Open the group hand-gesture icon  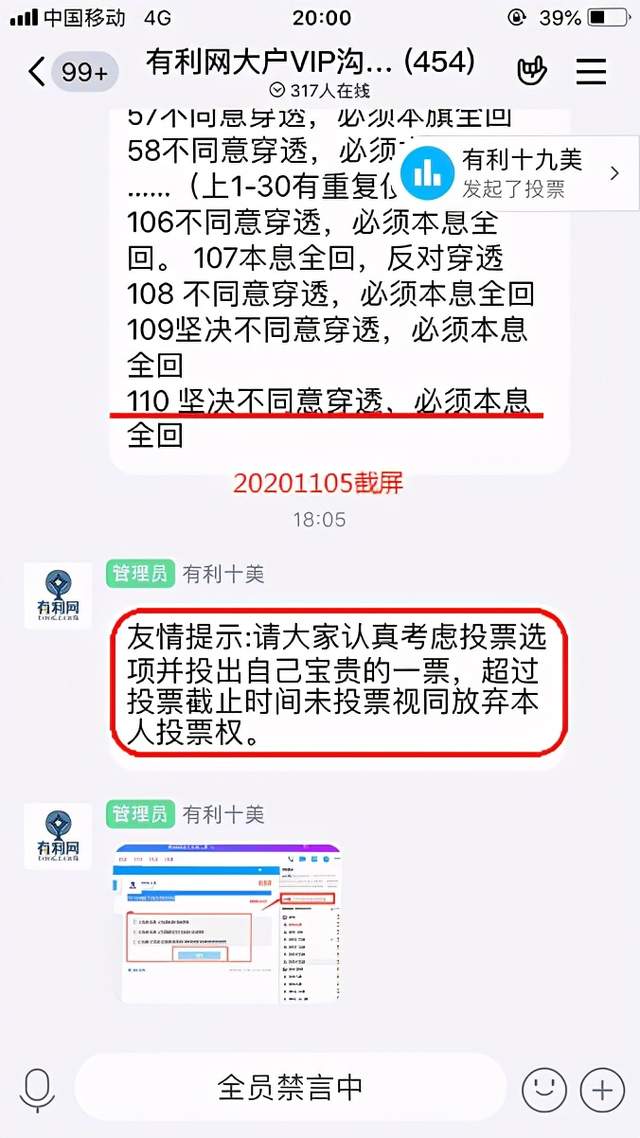pos(532,71)
